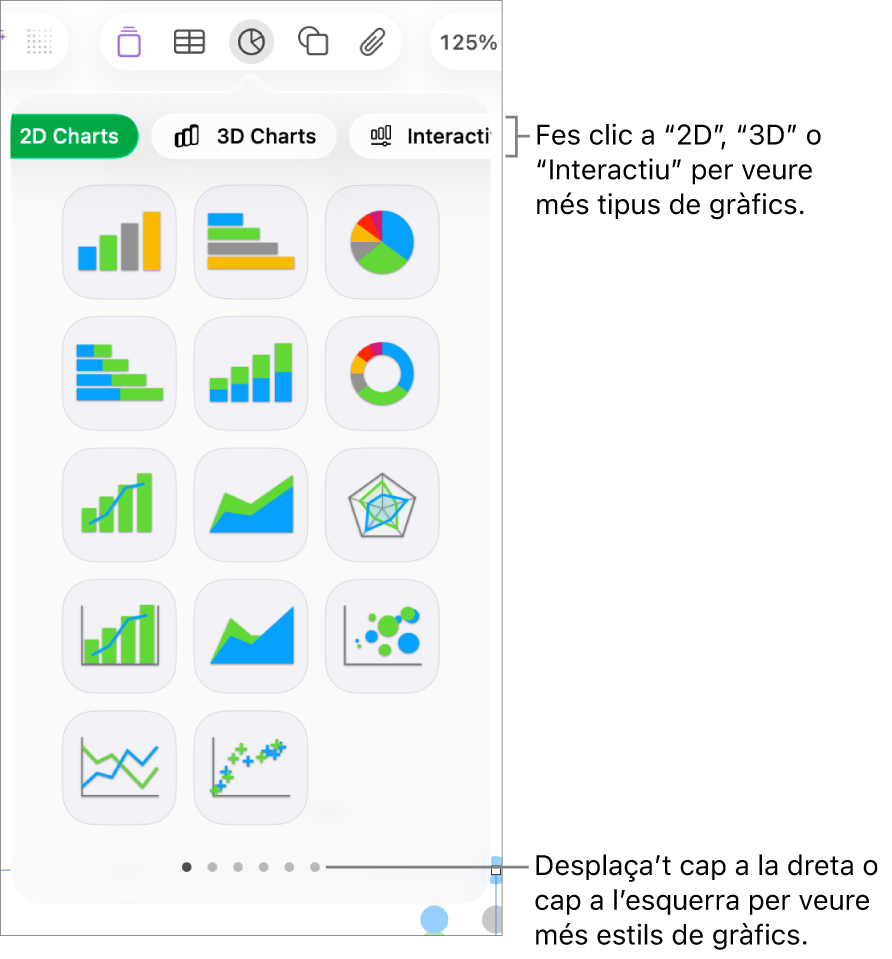Choose the pie chart
The height and width of the screenshot is (959, 892).
coord(382,242)
